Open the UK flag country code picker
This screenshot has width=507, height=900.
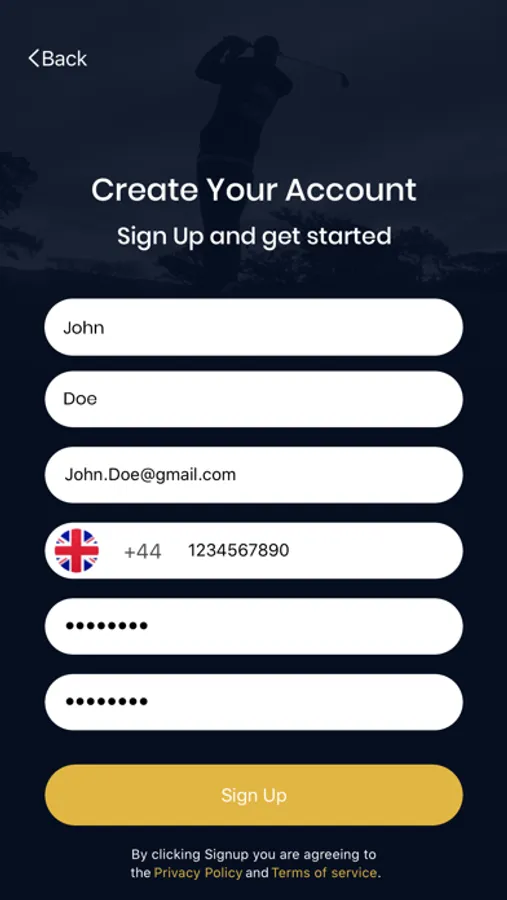pos(77,550)
